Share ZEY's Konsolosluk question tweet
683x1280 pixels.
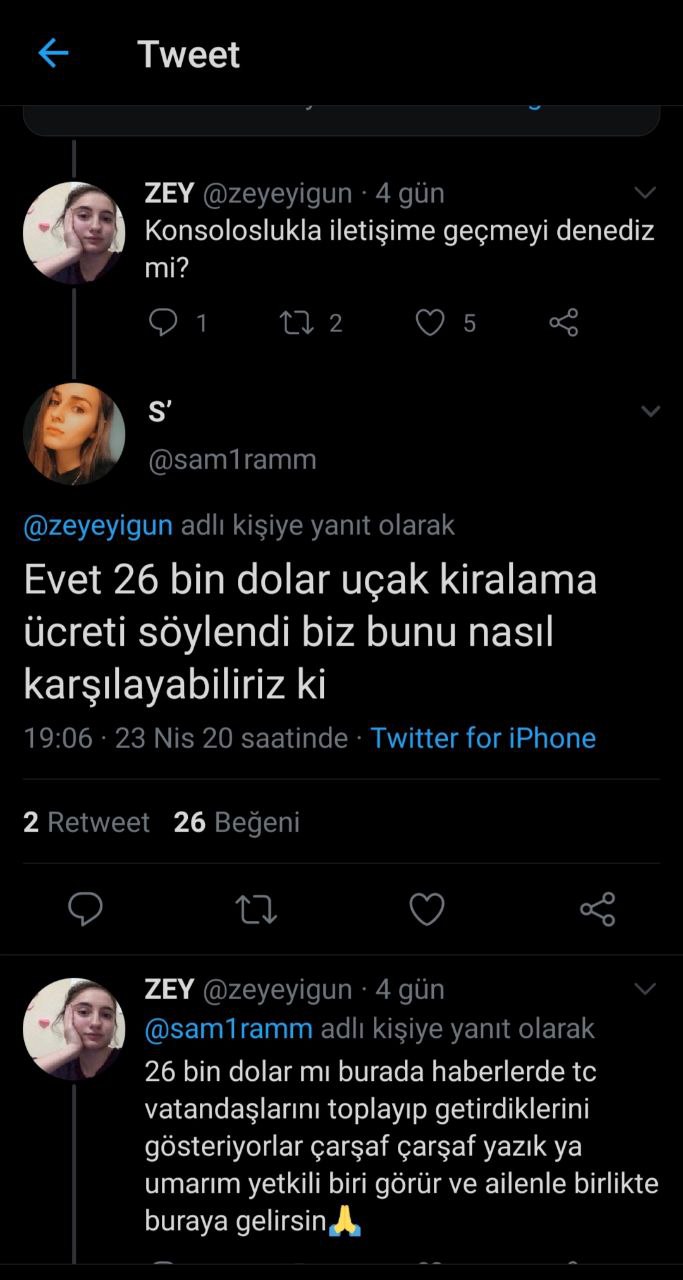click(564, 322)
